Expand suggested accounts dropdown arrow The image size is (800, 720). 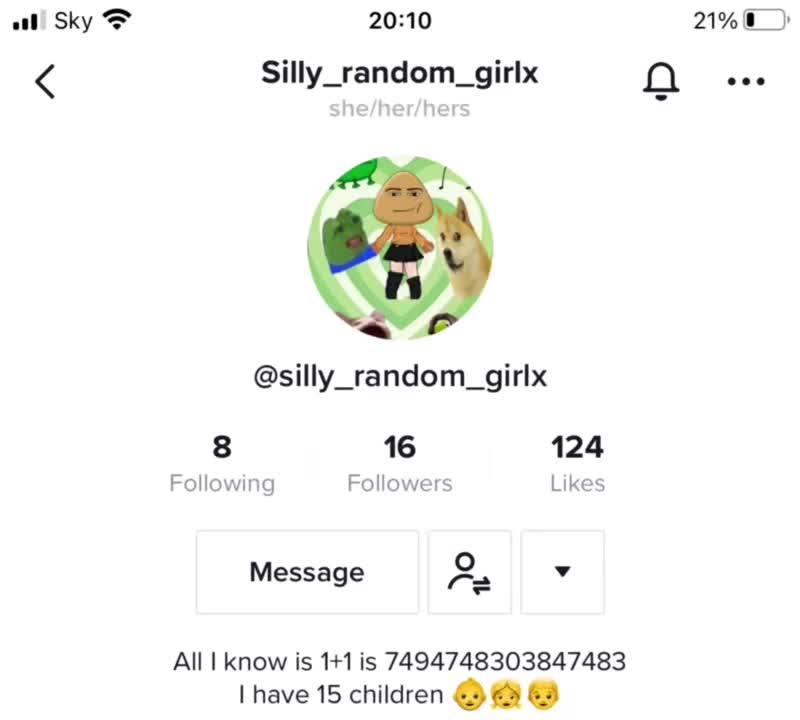click(x=562, y=572)
